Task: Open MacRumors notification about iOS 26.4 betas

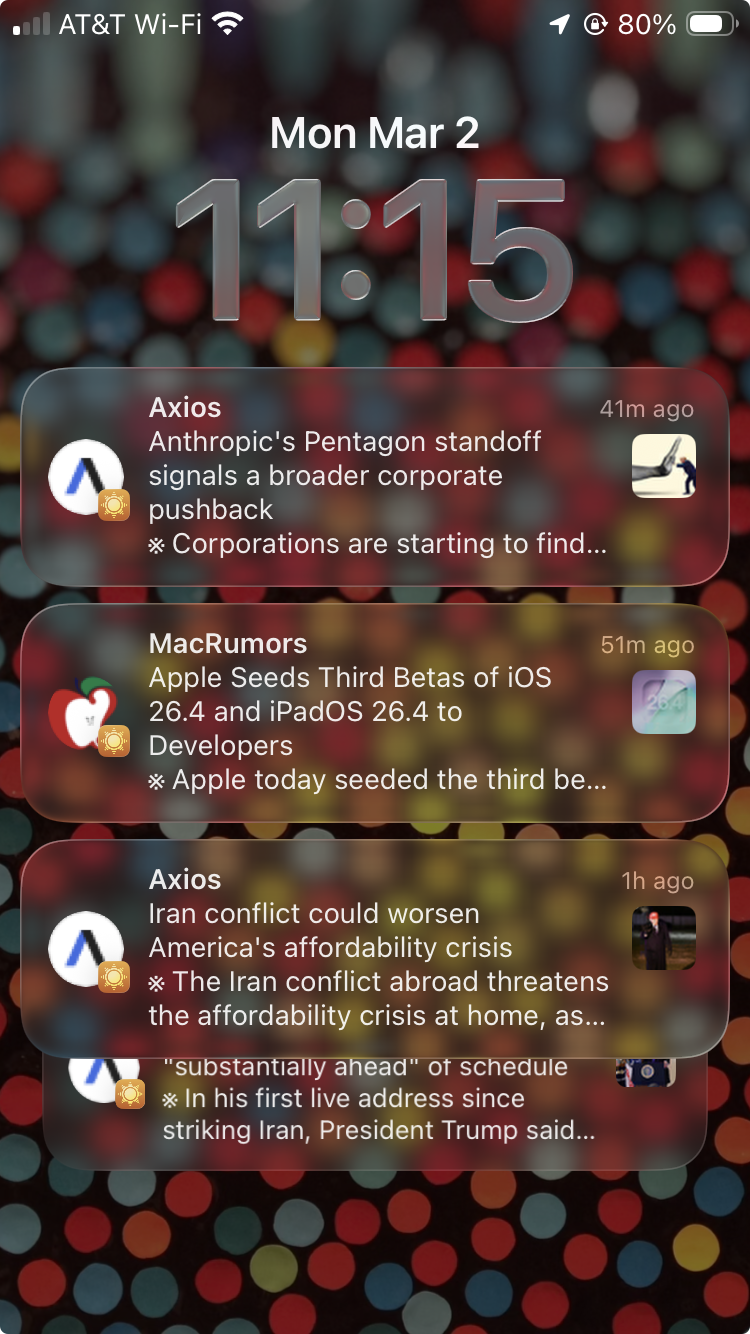Action: point(375,712)
